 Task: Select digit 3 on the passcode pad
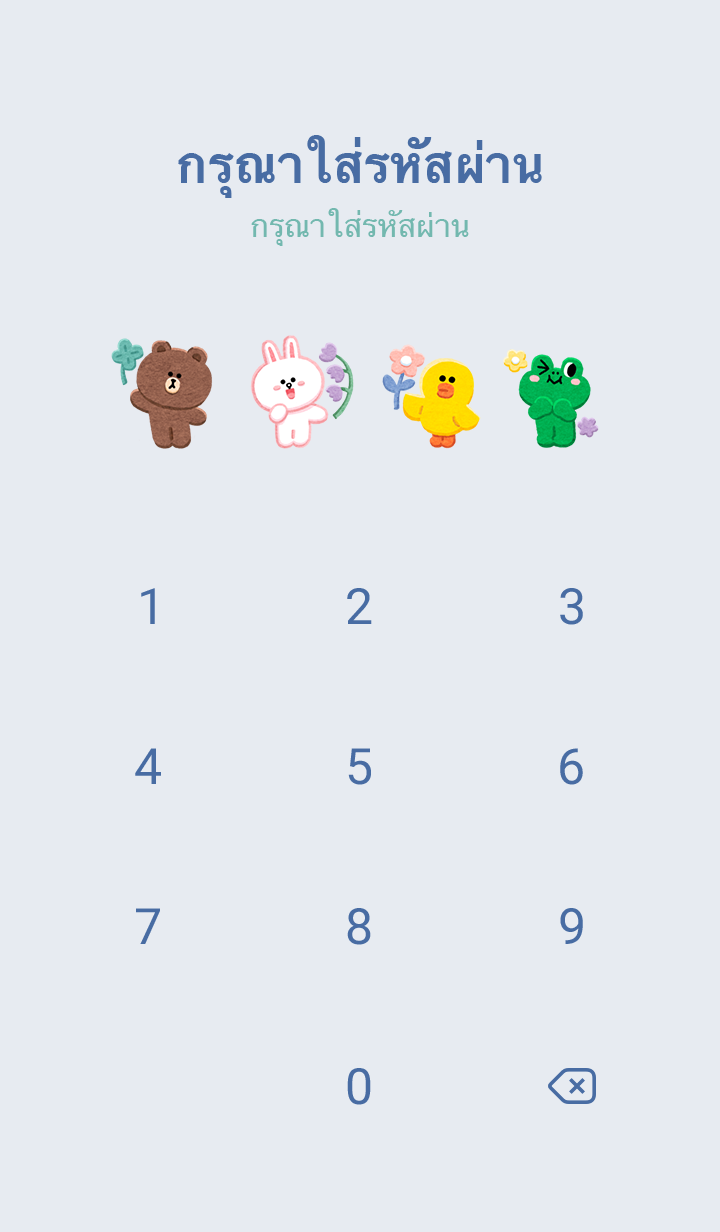tap(571, 607)
